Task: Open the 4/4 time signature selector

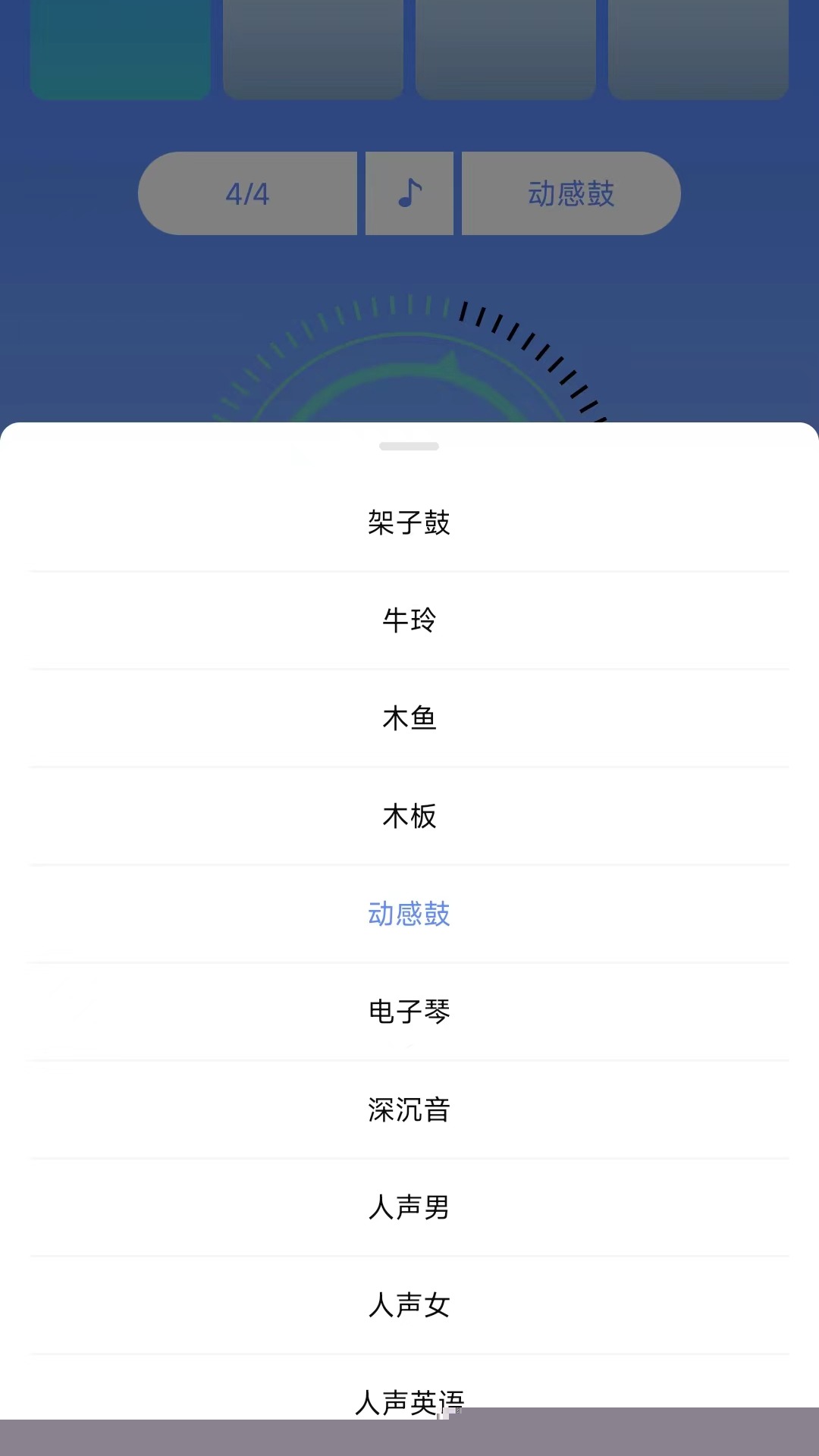Action: click(248, 193)
